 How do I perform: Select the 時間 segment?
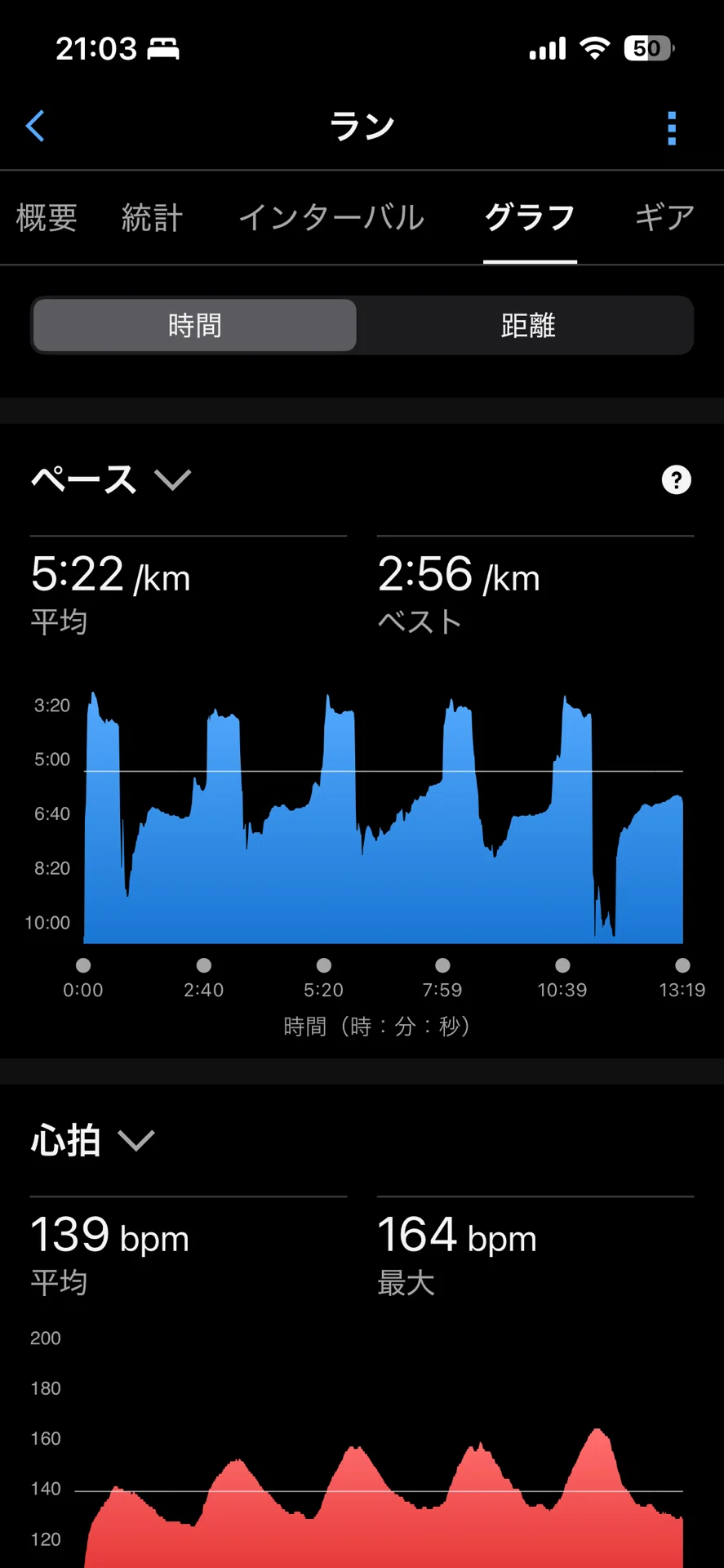[x=195, y=325]
